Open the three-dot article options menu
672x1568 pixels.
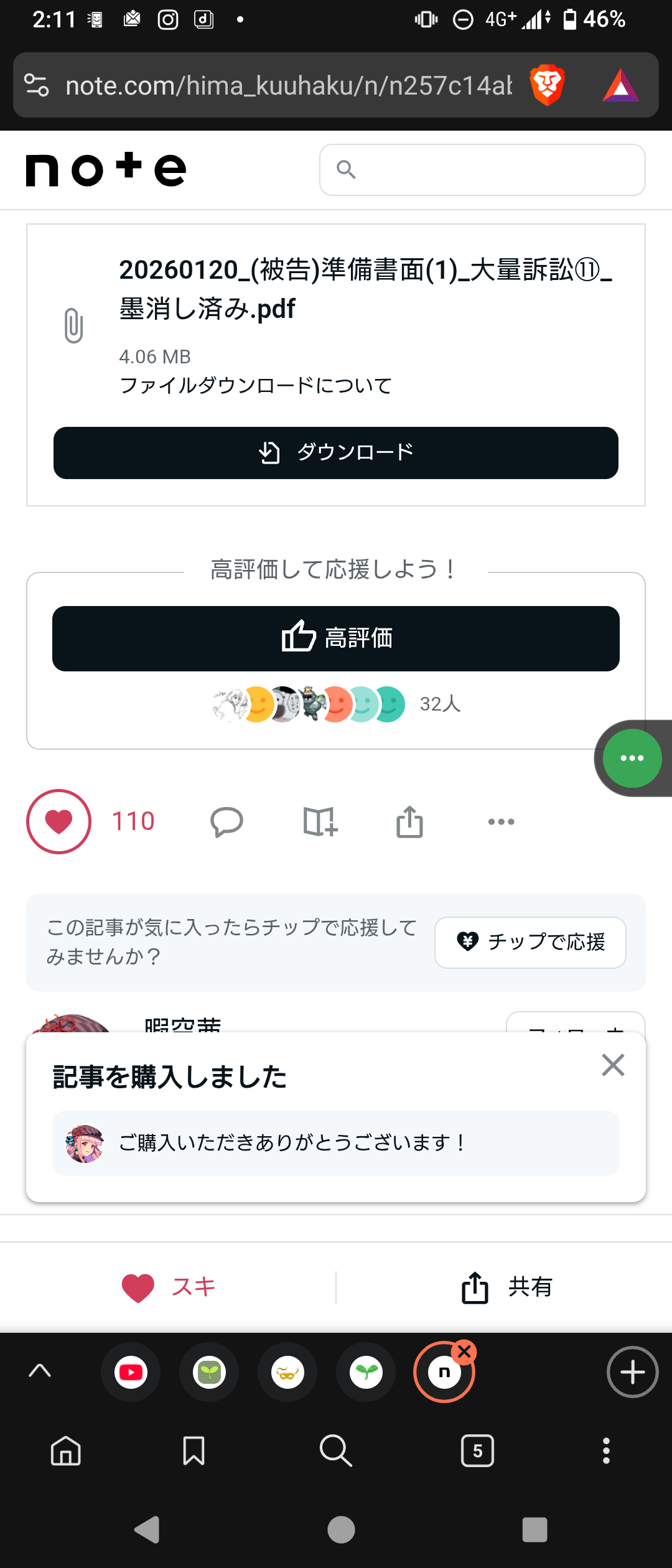(501, 821)
